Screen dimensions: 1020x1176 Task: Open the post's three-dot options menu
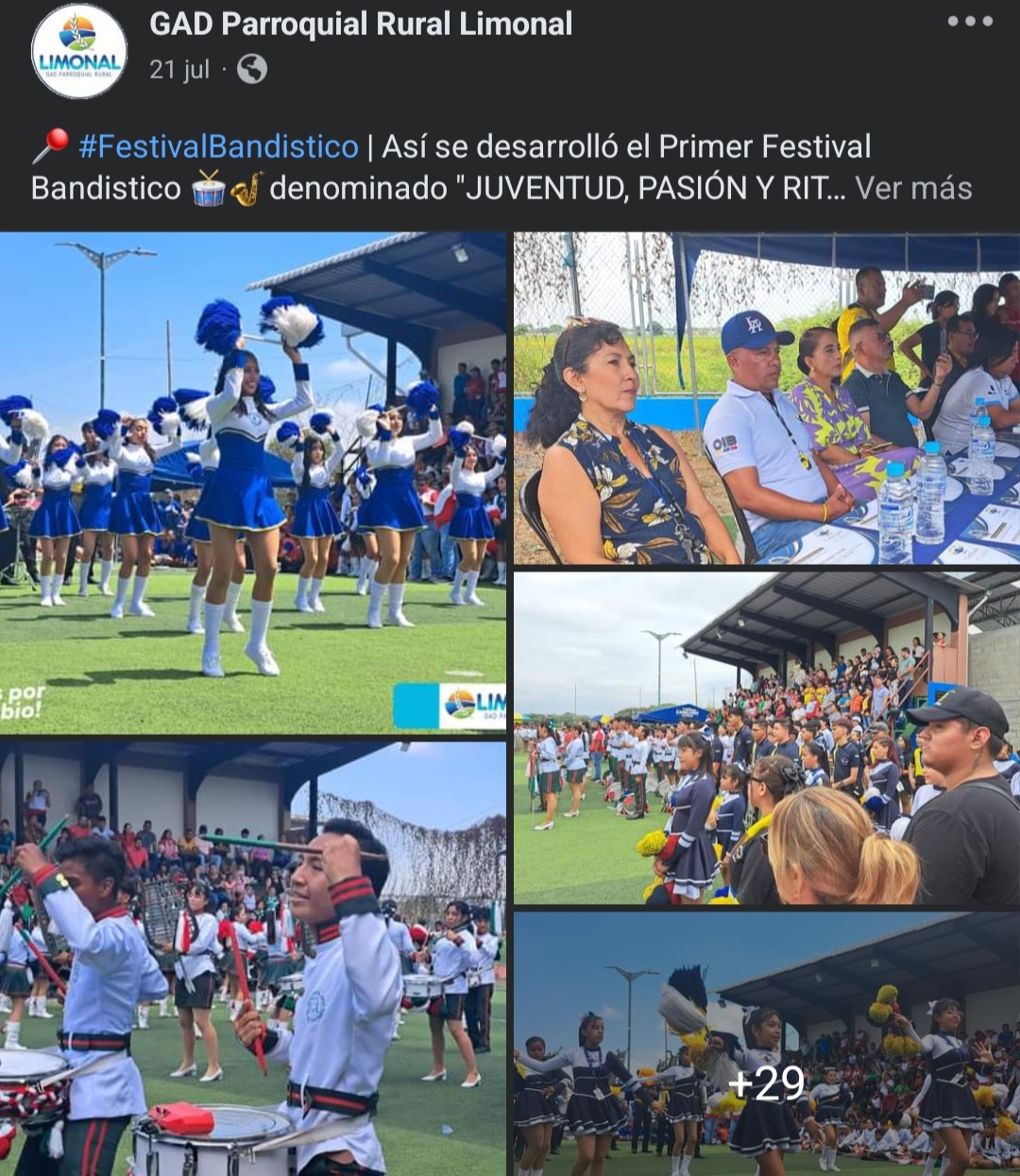pyautogui.click(x=970, y=22)
